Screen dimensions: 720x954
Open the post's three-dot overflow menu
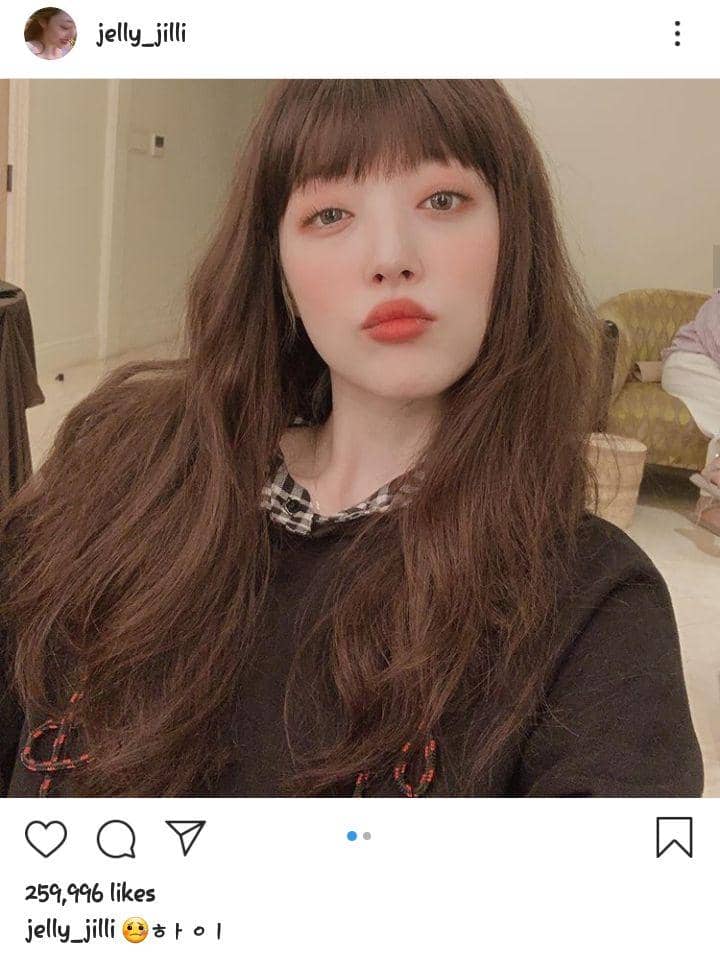click(677, 34)
